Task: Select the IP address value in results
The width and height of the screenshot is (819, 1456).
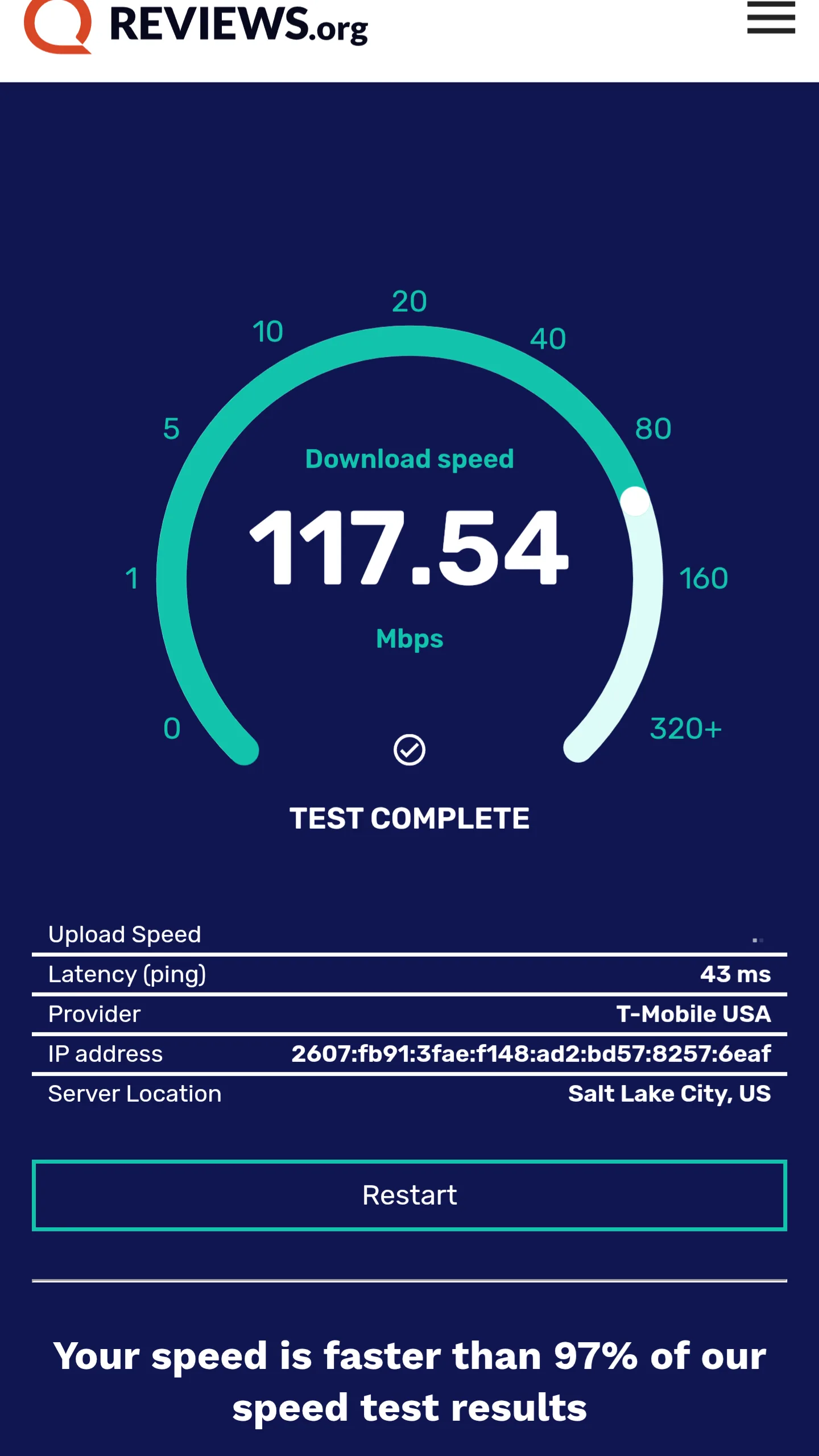Action: (x=531, y=1053)
